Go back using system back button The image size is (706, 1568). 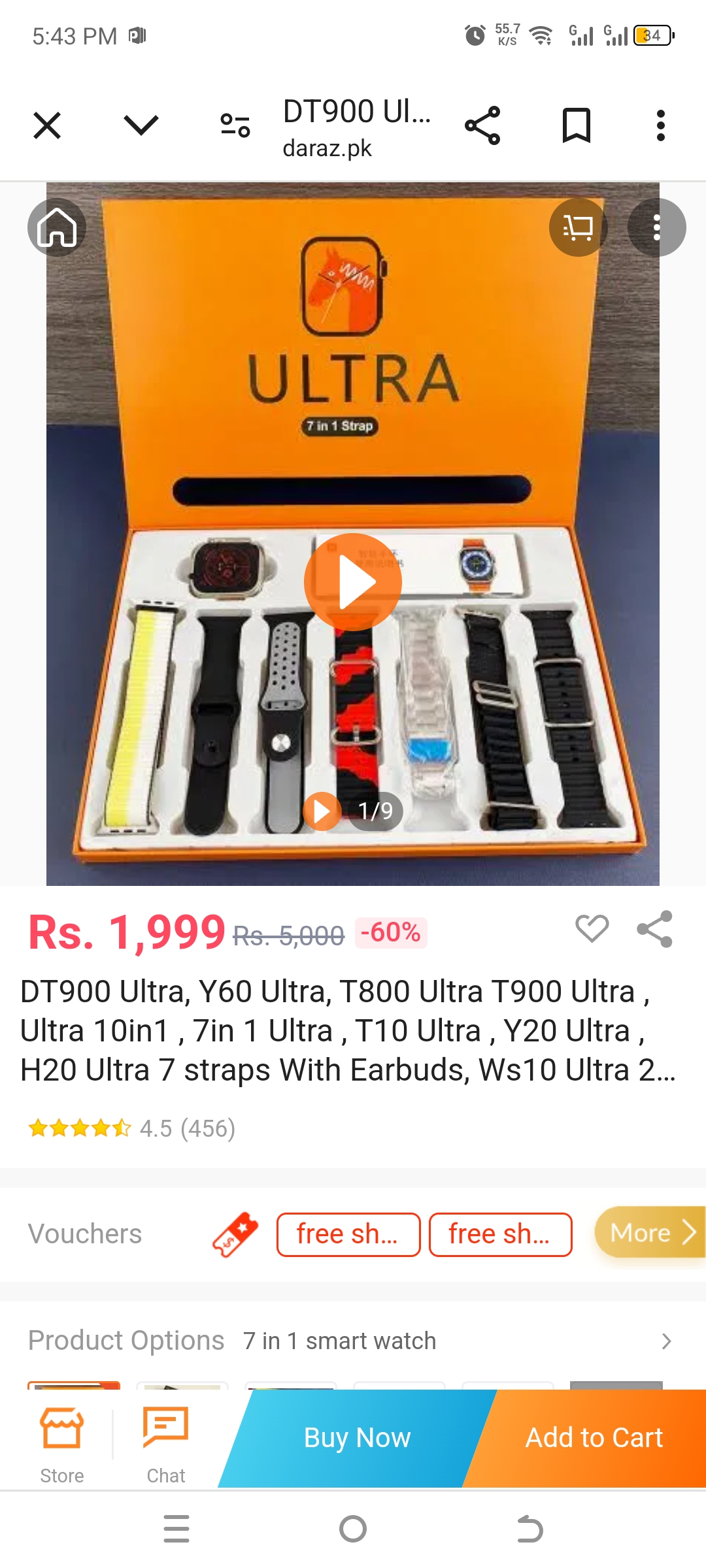point(529,1529)
